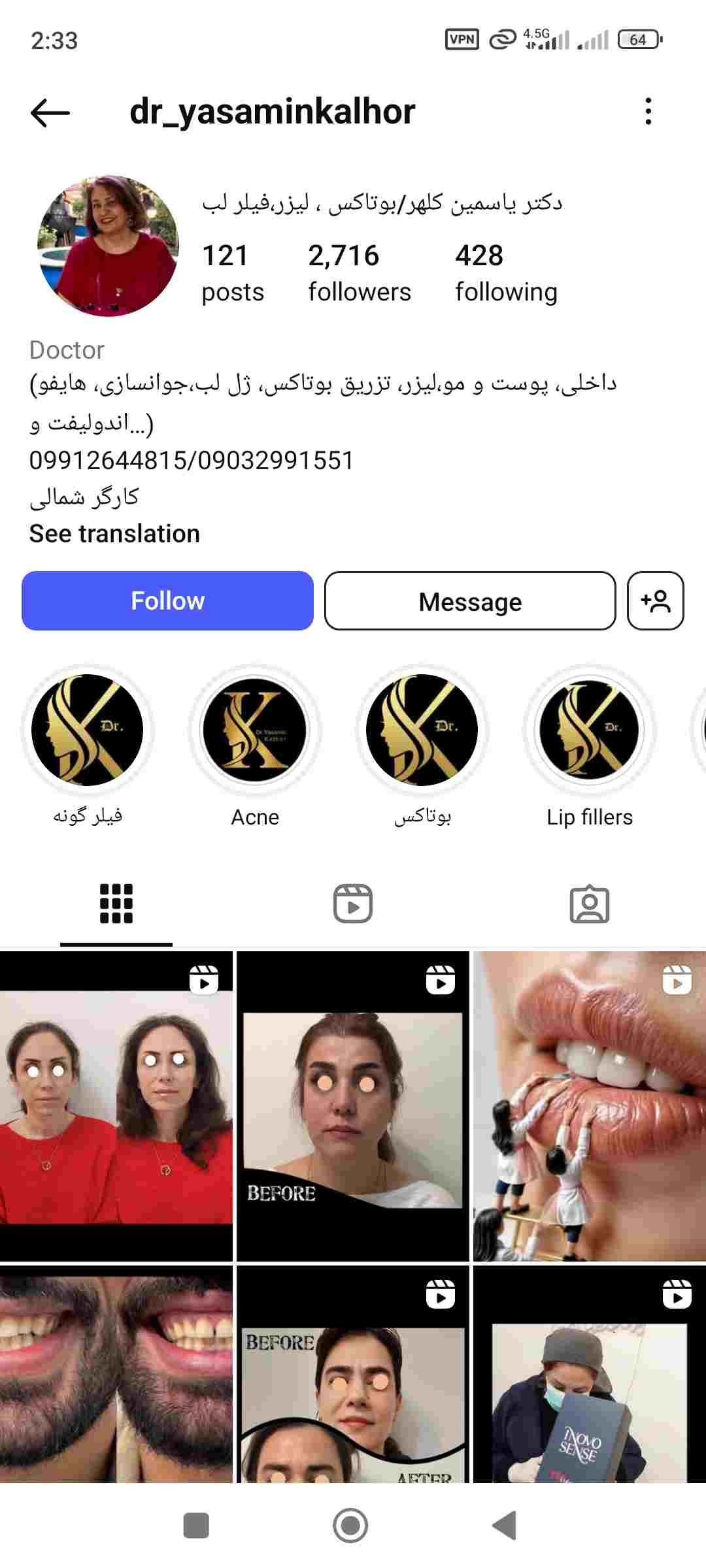View the profile picture
Viewport: 706px width, 1568px height.
pyautogui.click(x=109, y=246)
